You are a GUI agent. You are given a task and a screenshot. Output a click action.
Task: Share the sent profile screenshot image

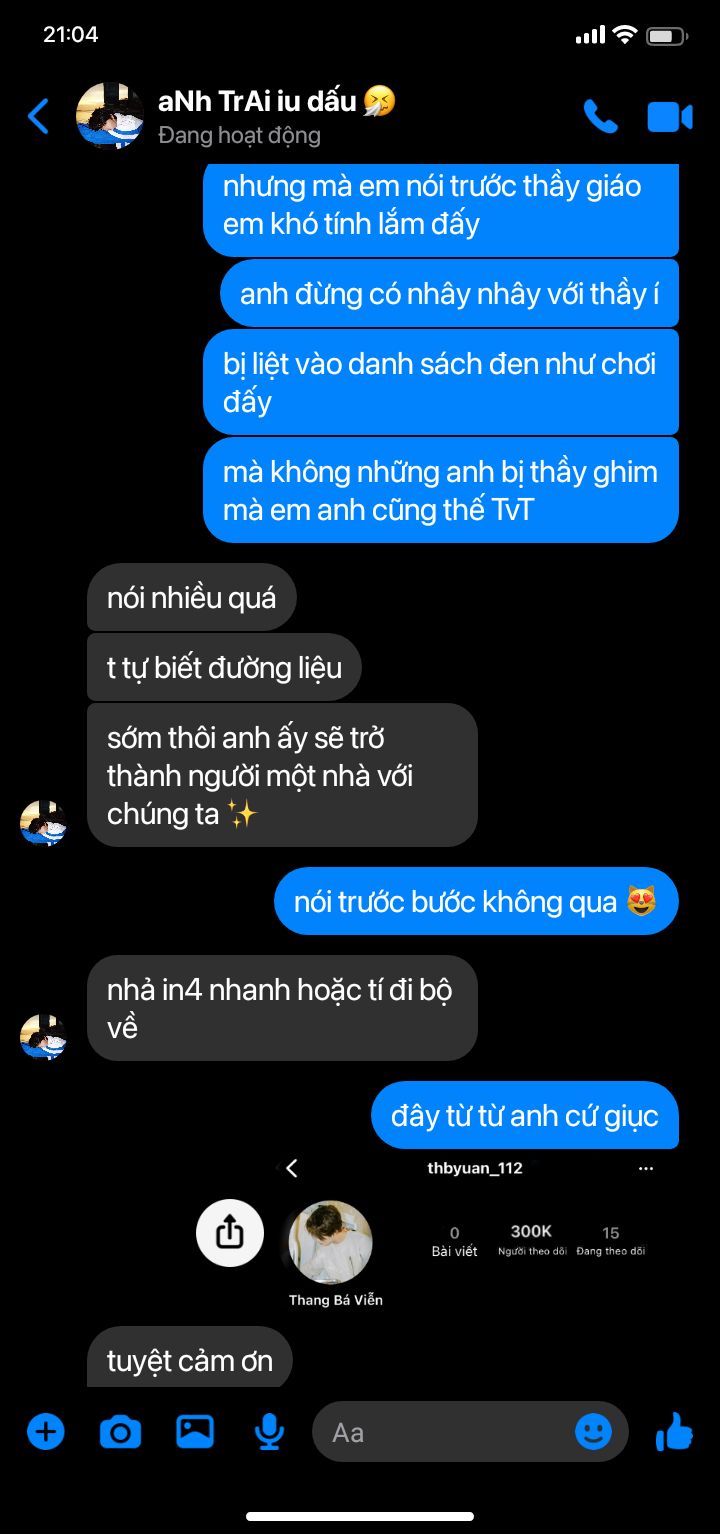point(229,1232)
